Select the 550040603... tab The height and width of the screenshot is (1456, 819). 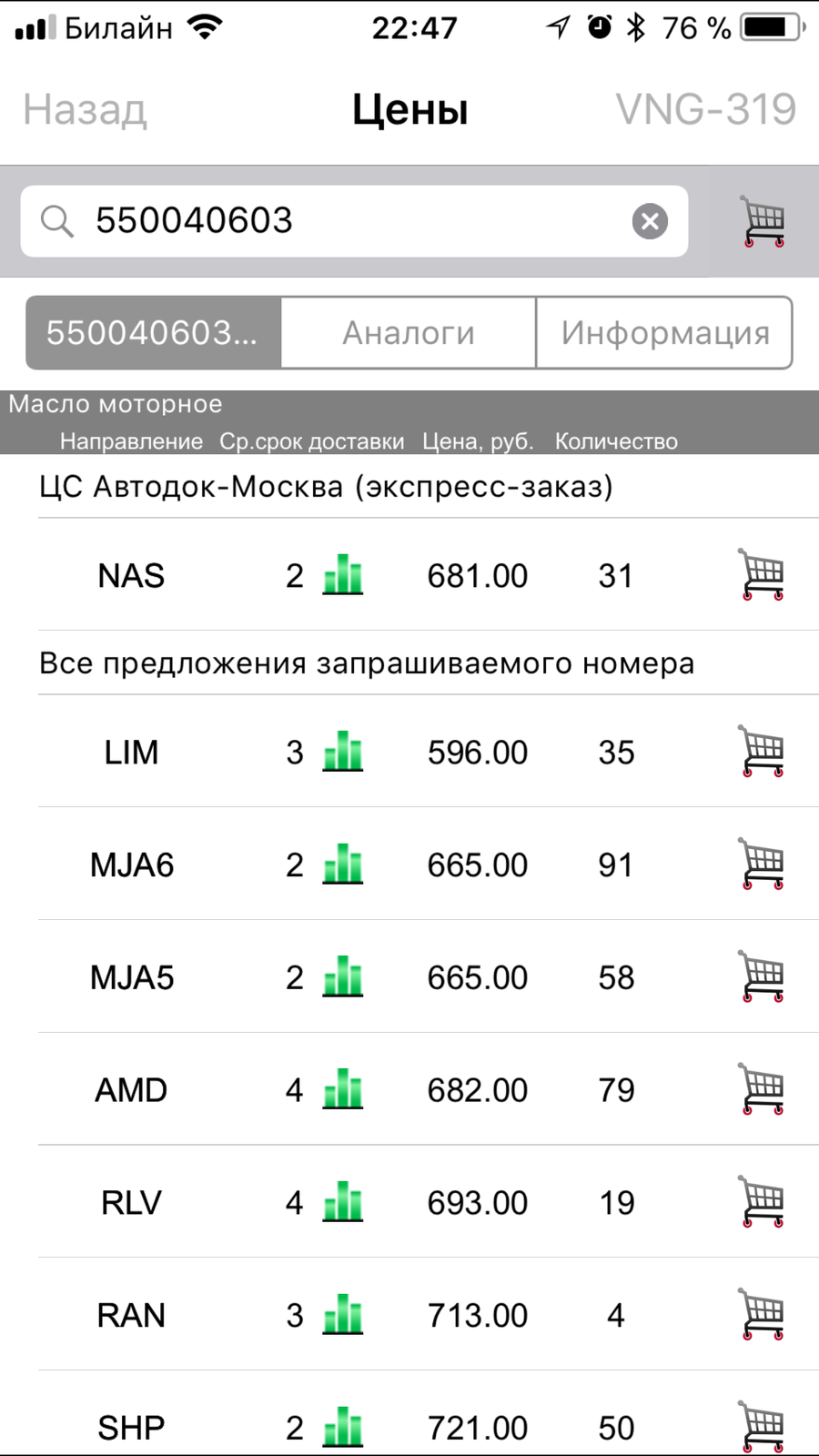click(x=153, y=333)
